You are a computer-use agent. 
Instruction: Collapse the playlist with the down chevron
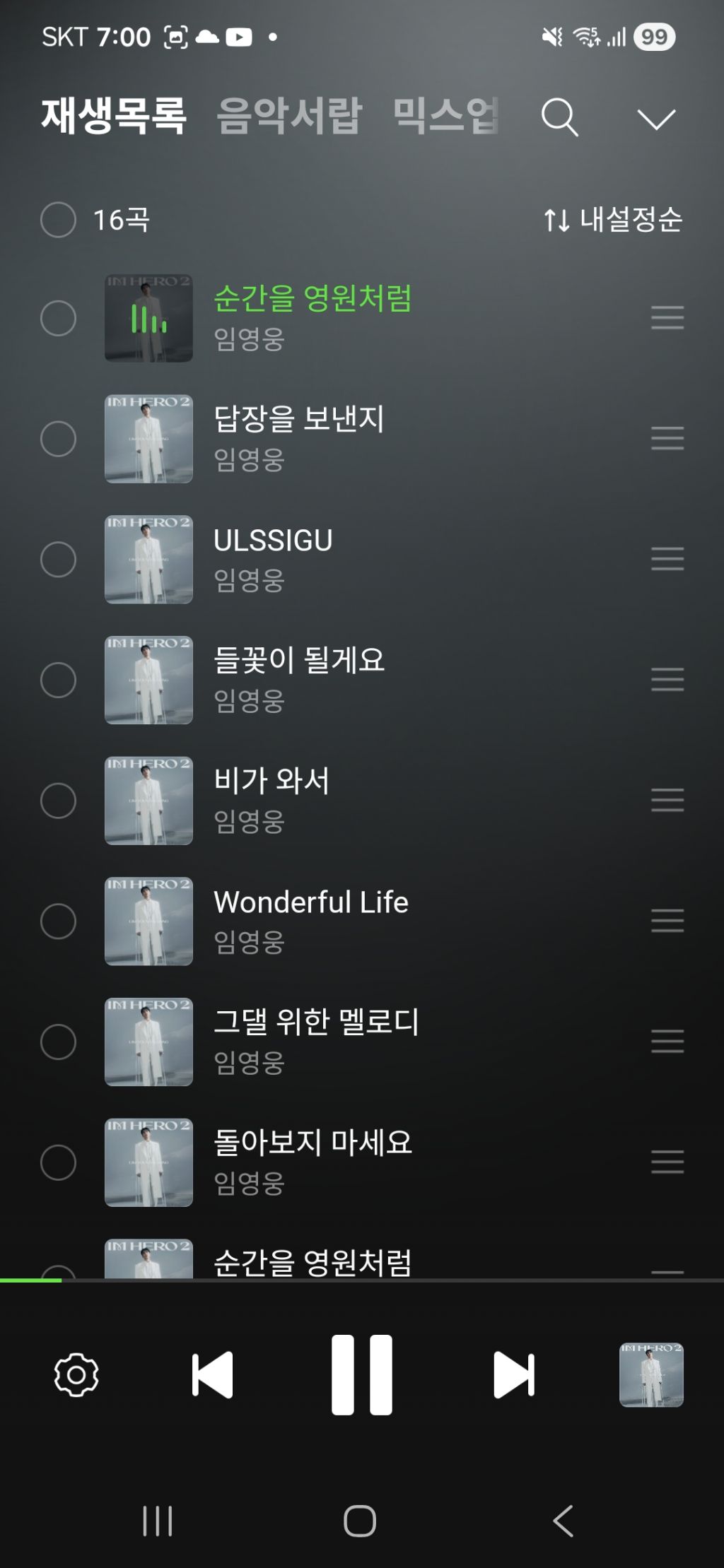[656, 119]
